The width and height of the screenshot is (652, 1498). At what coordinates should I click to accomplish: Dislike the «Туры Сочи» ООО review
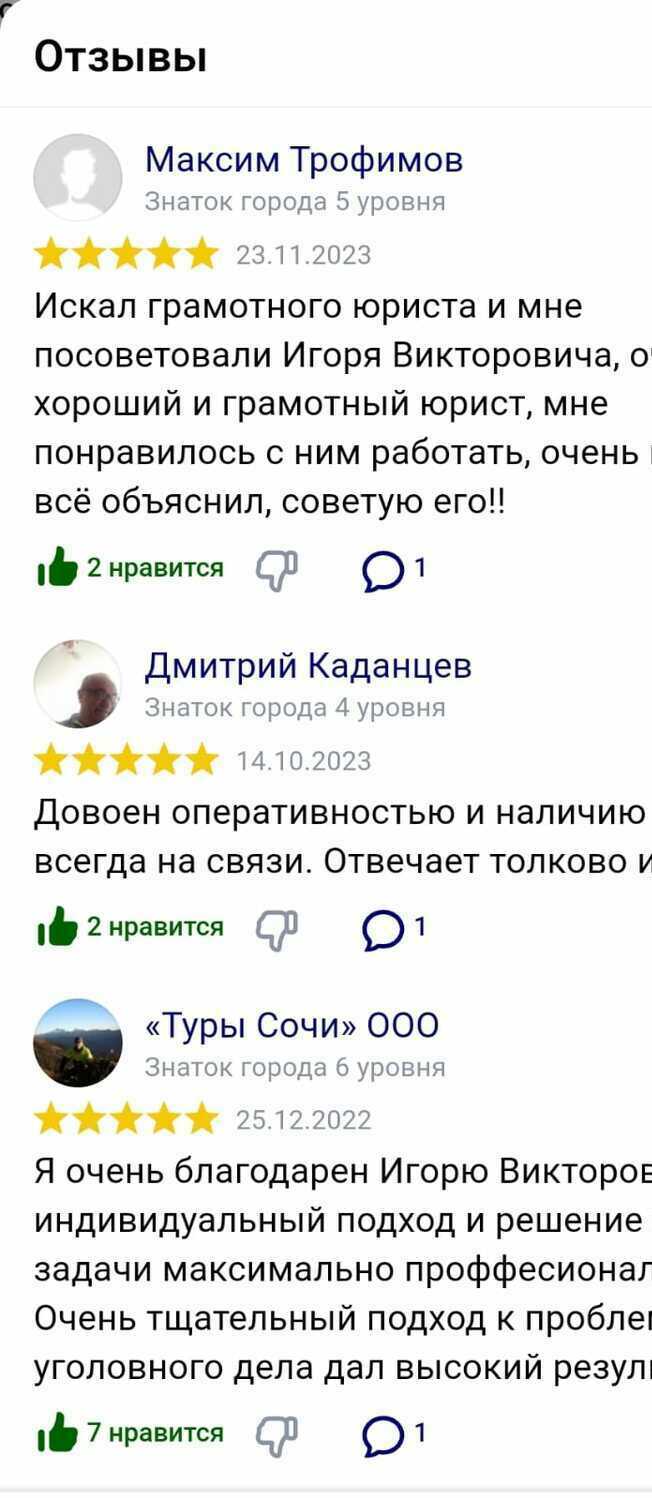coord(277,1433)
